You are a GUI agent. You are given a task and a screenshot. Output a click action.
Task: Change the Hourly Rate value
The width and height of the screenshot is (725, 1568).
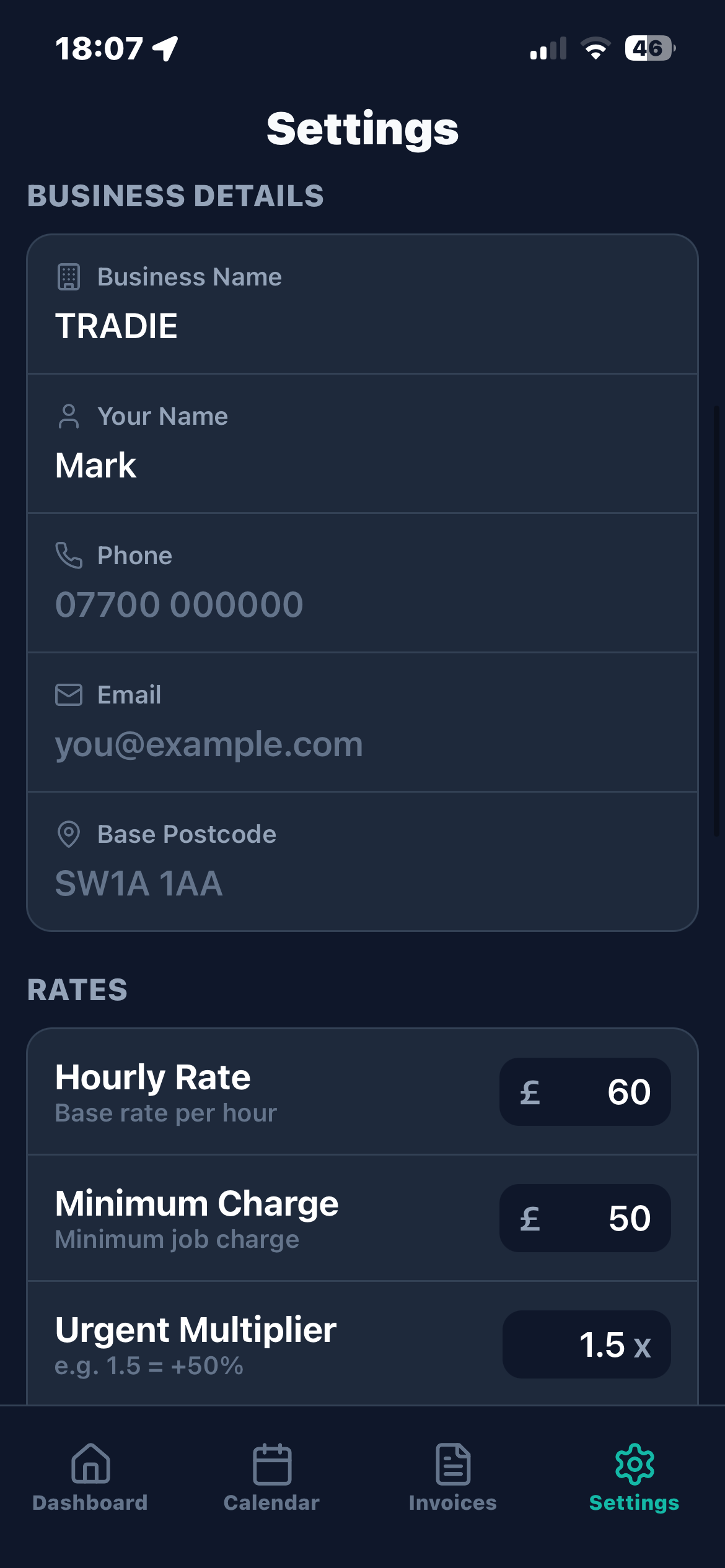pos(585,1092)
